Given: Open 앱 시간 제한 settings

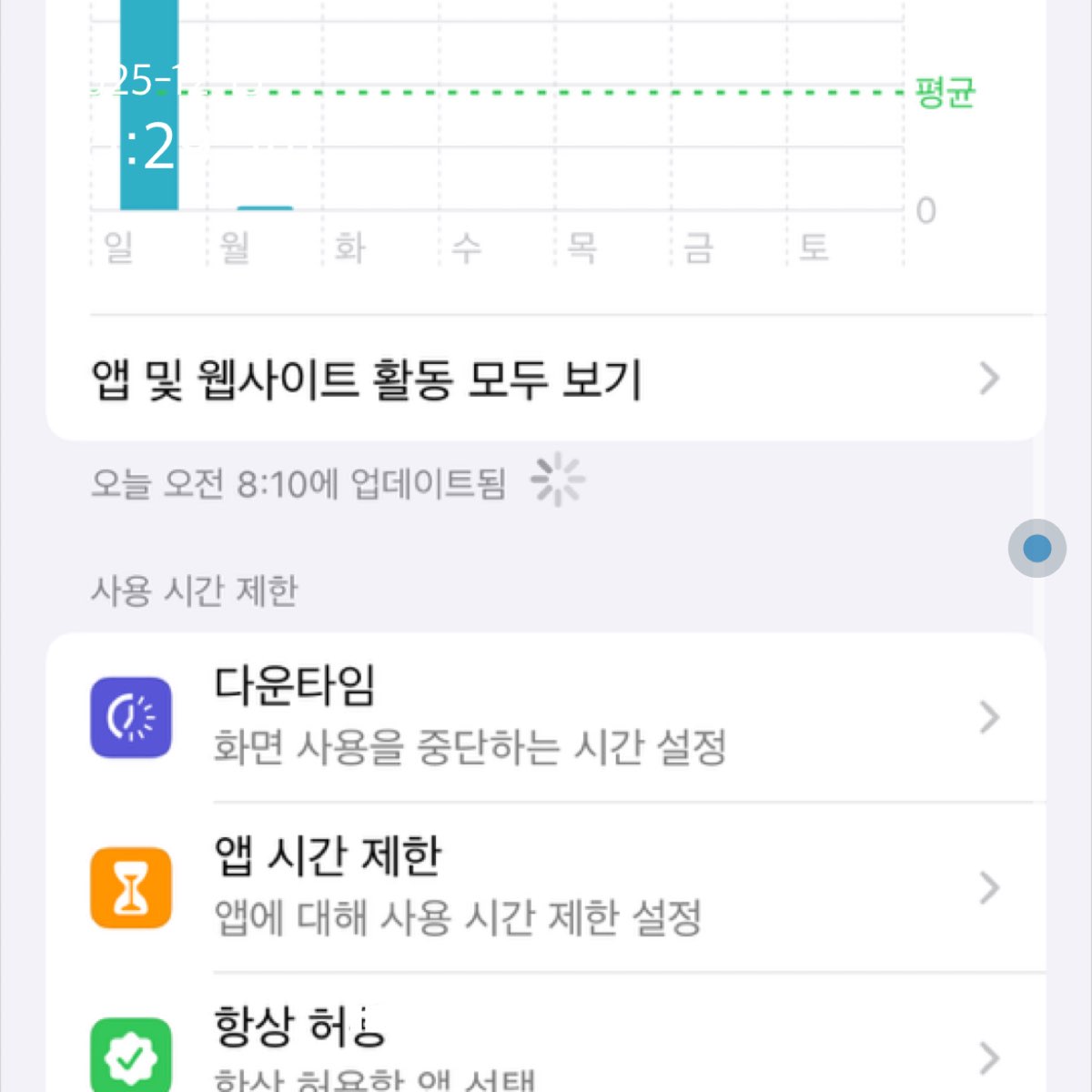Looking at the screenshot, I should [x=546, y=887].
